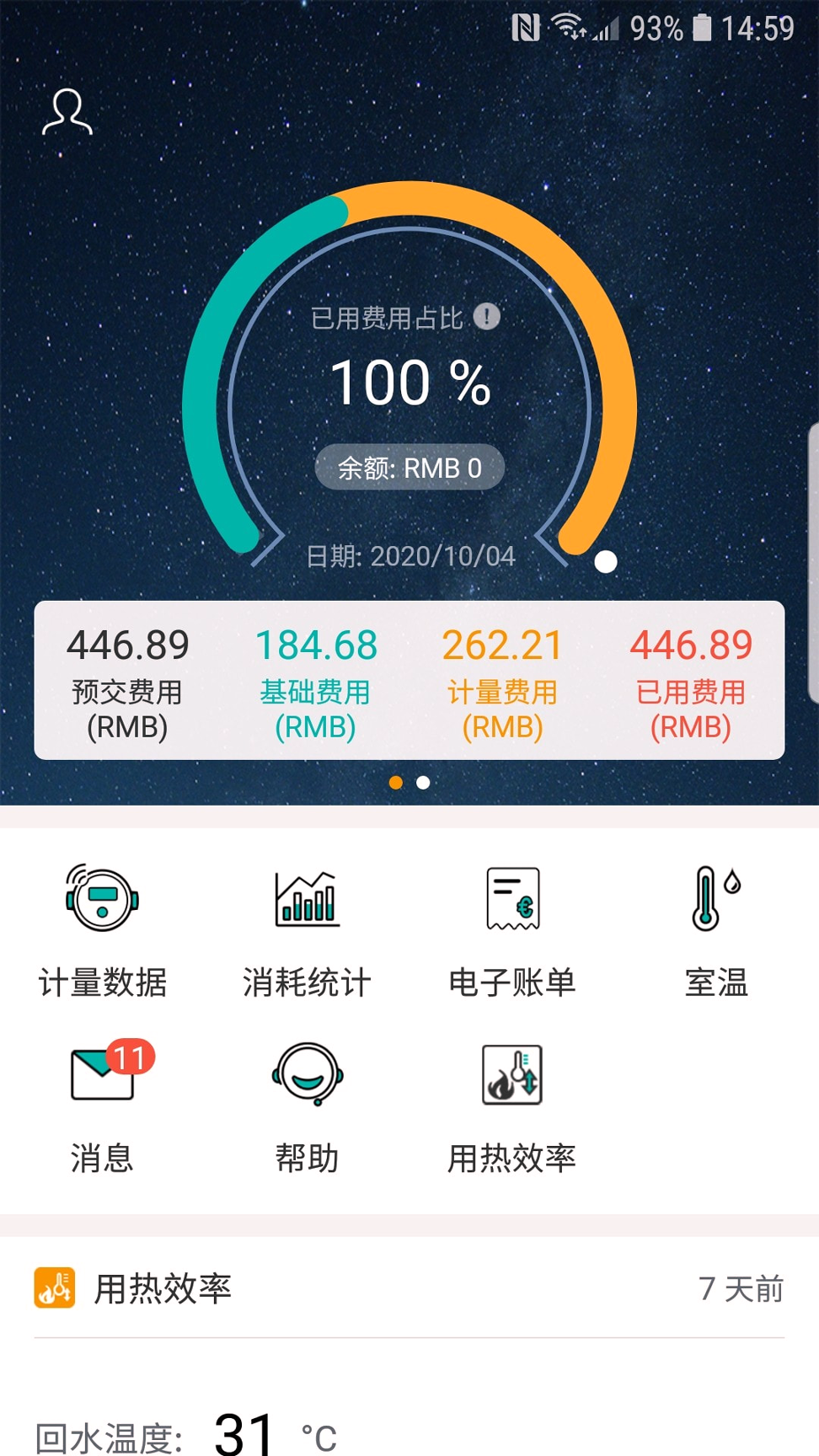The width and height of the screenshot is (819, 1456).
Task: Tap 7 天前 on the heat efficiency card
Action: click(741, 1287)
